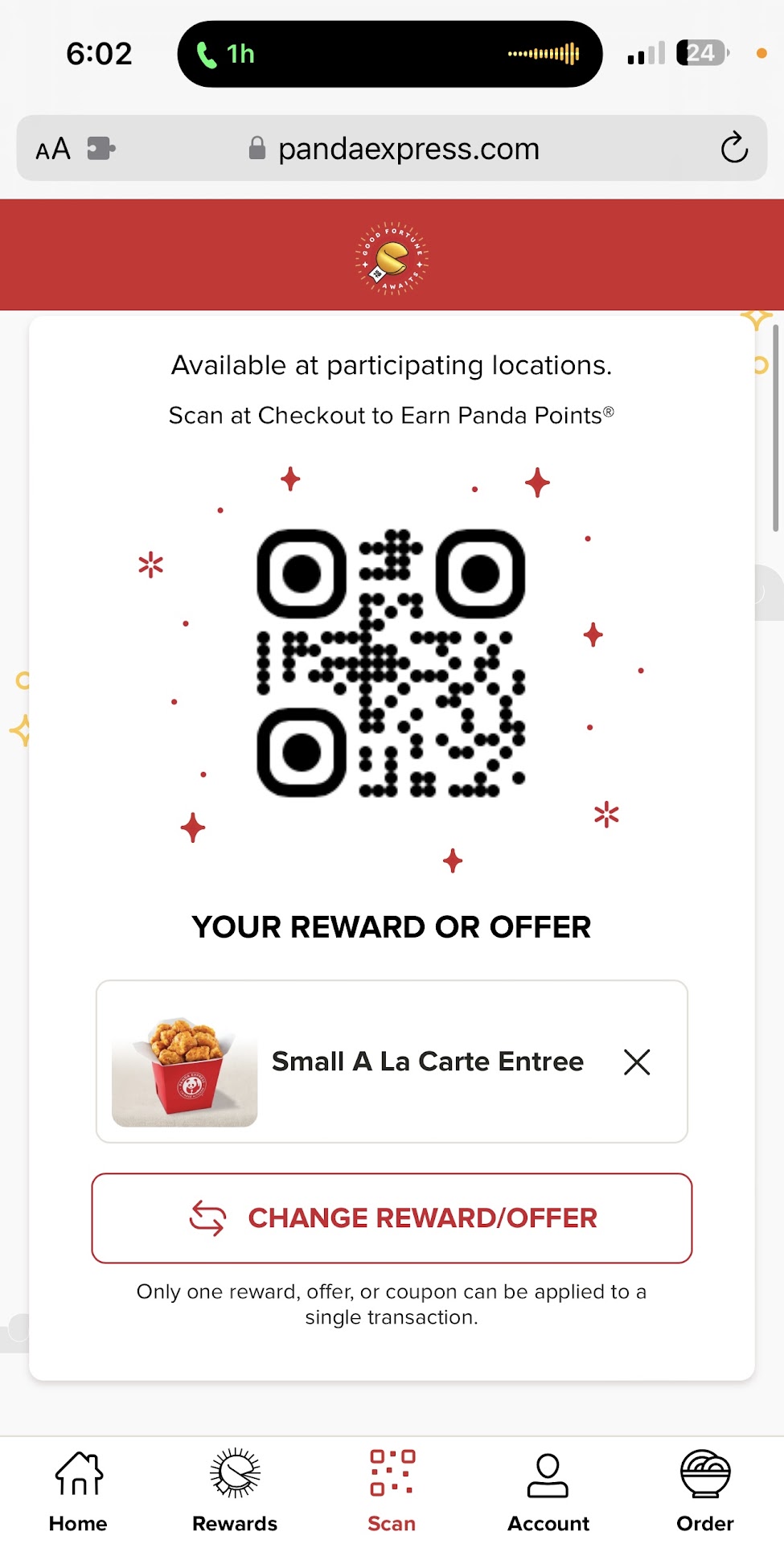This screenshot has height=1544, width=784.
Task: Reload the page in the browser
Action: coord(733,148)
